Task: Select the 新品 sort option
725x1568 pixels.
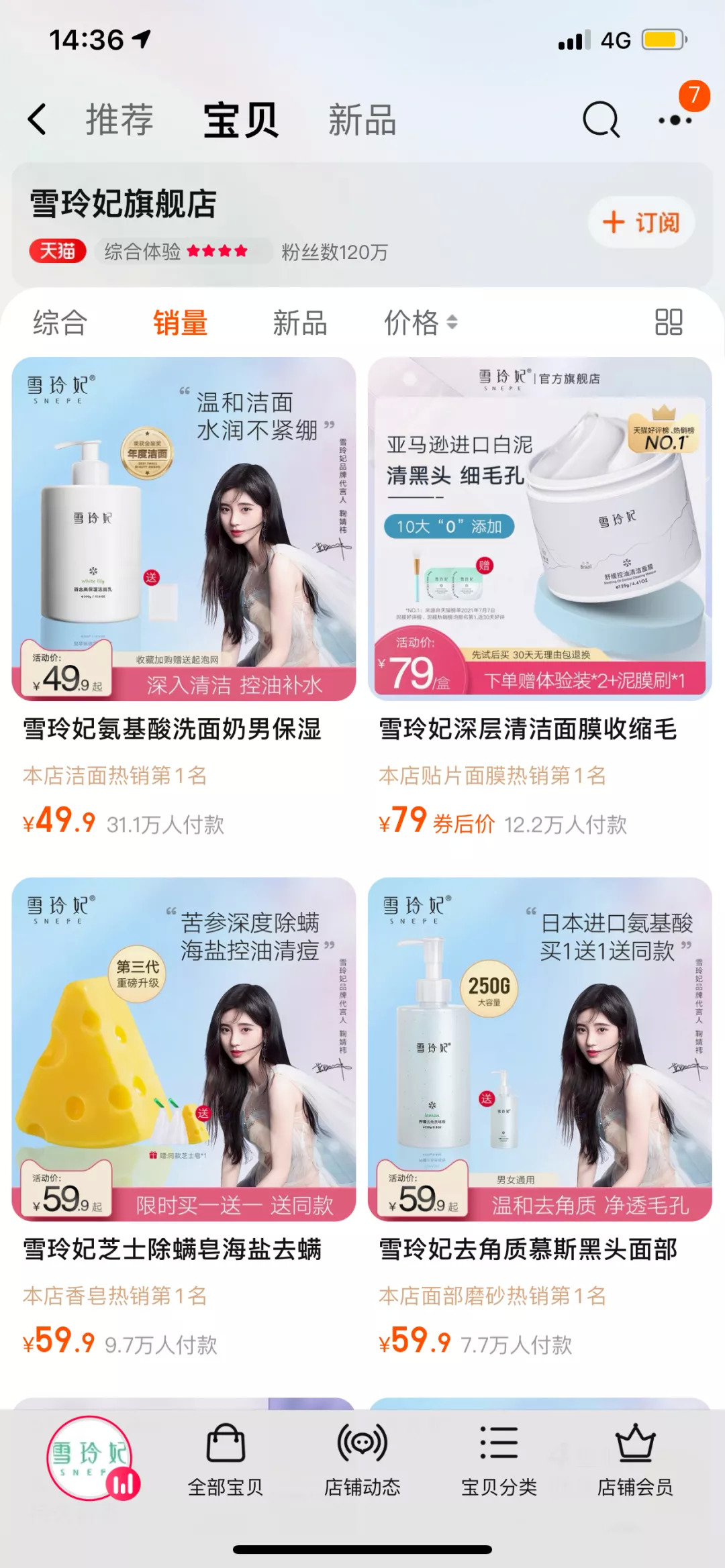Action: pyautogui.click(x=299, y=323)
